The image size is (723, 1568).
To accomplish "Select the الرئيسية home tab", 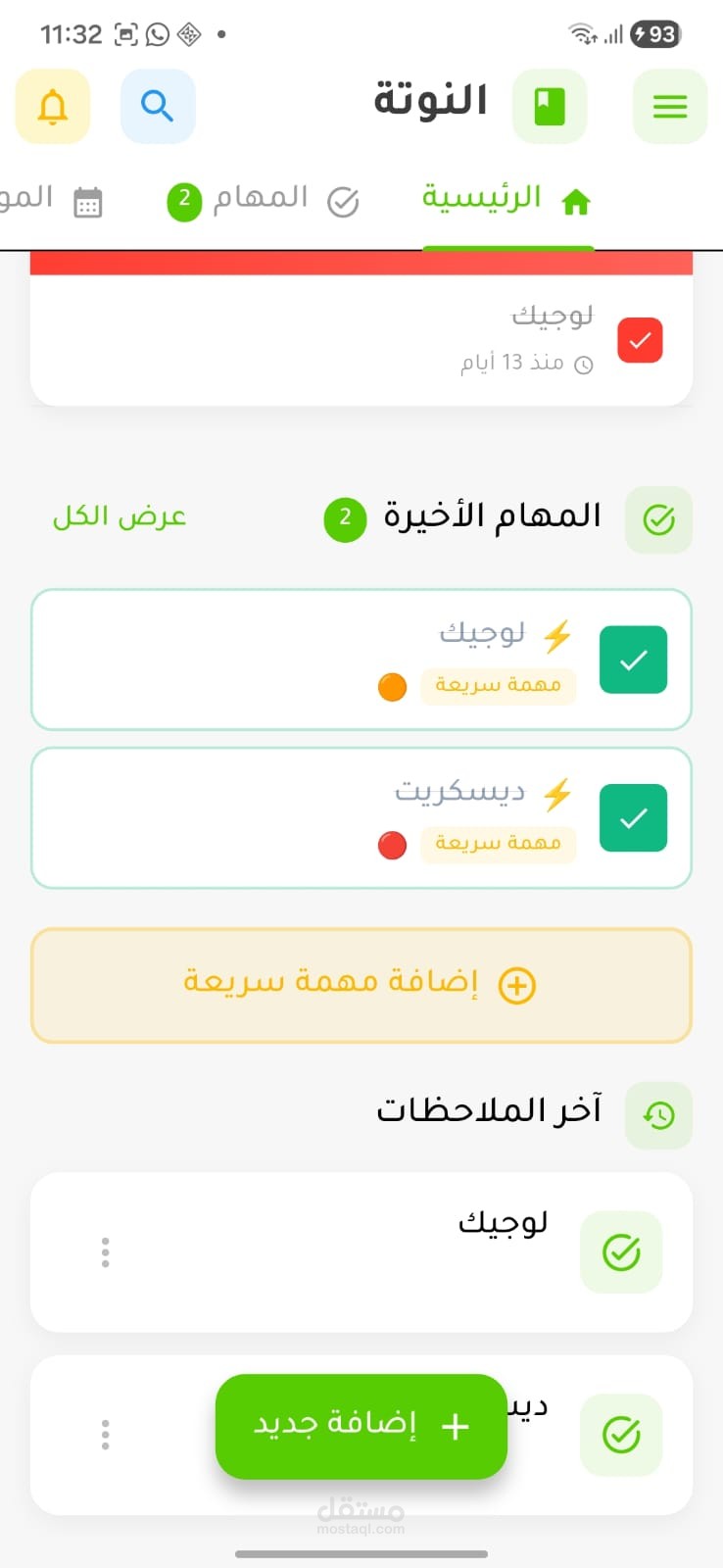I will 507,200.
